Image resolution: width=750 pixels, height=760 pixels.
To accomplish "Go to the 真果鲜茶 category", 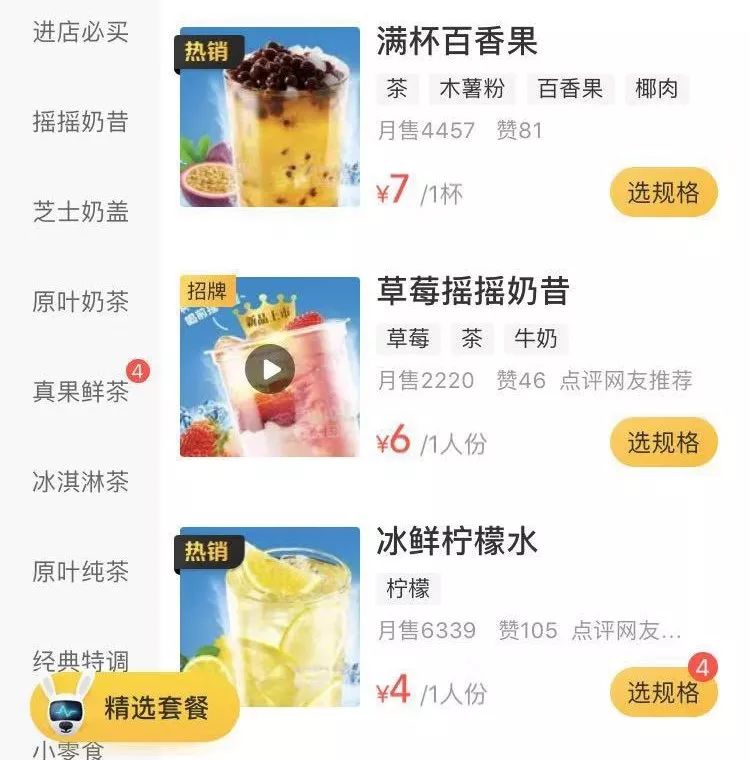I will 80,392.
